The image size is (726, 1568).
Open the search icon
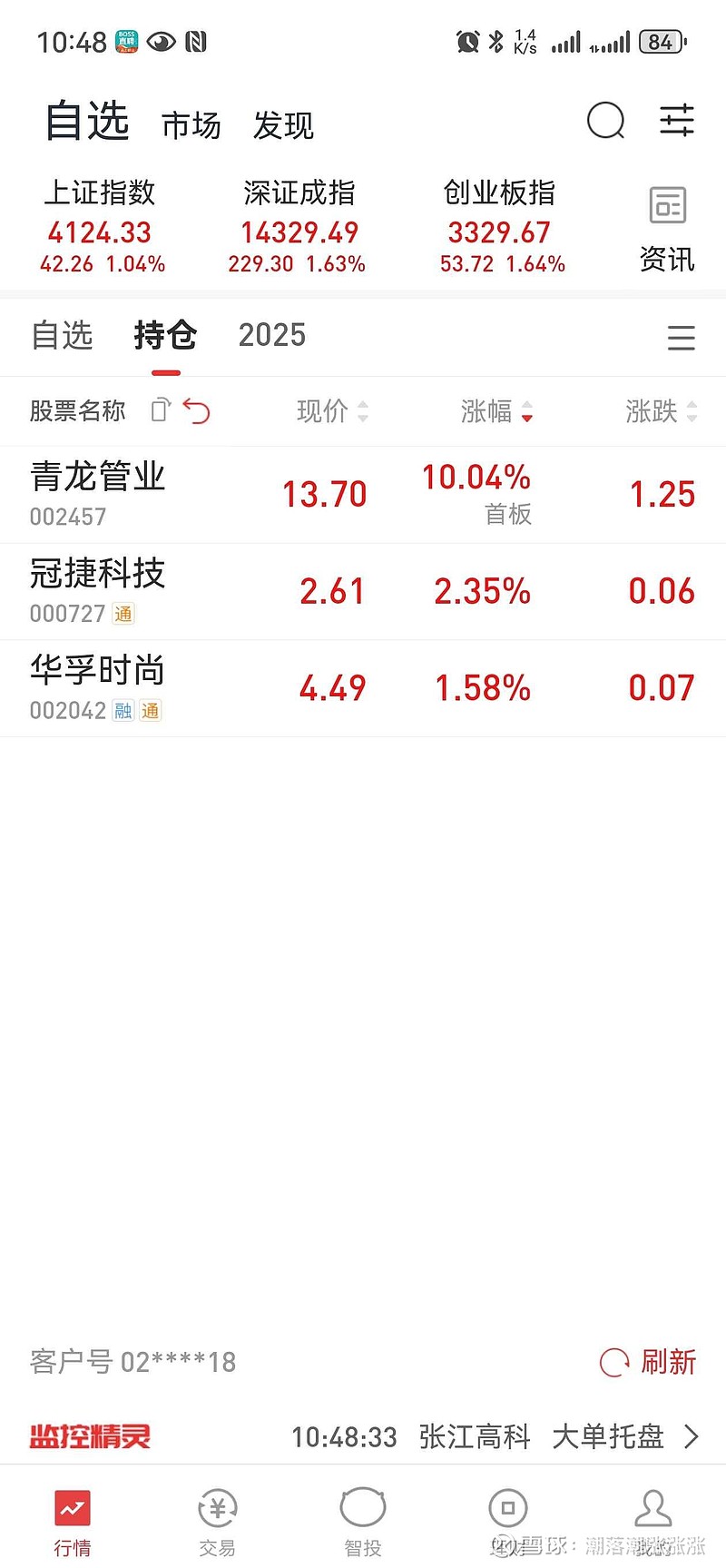coord(605,121)
